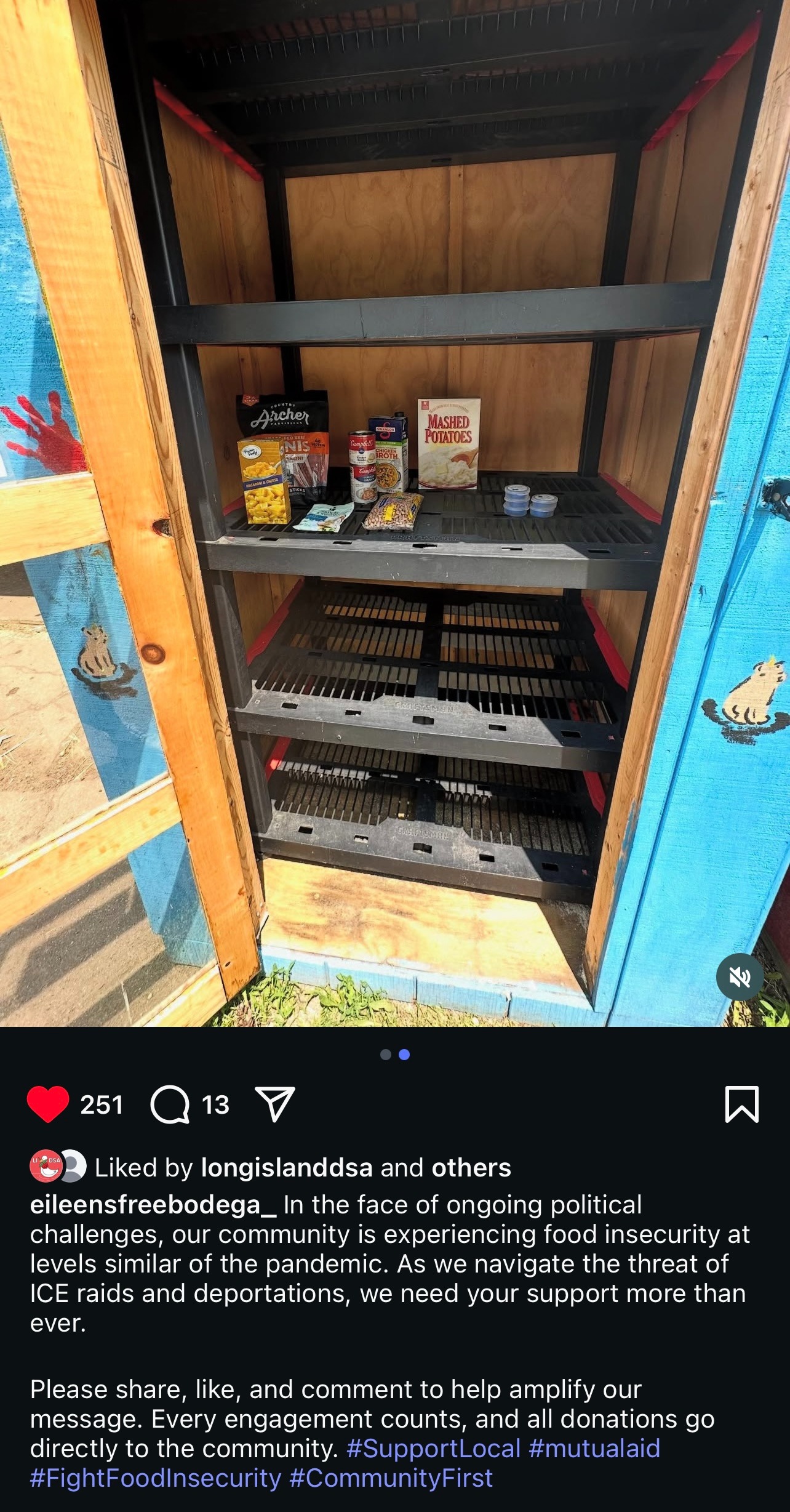View others who liked the post
Viewport: 790px width, 1512px height.
tap(471, 1168)
